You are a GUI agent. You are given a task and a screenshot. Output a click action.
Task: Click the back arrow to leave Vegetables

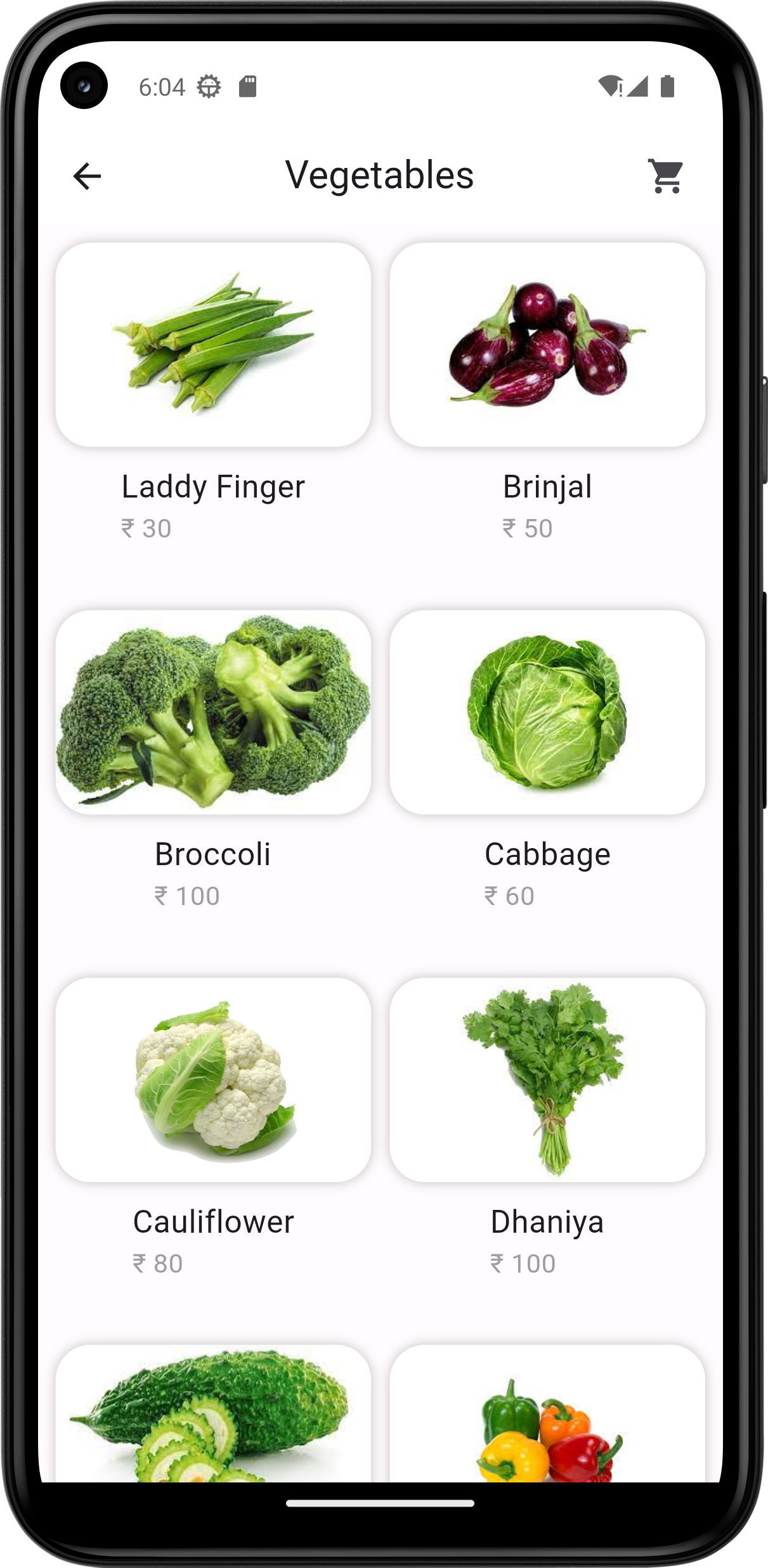click(87, 176)
